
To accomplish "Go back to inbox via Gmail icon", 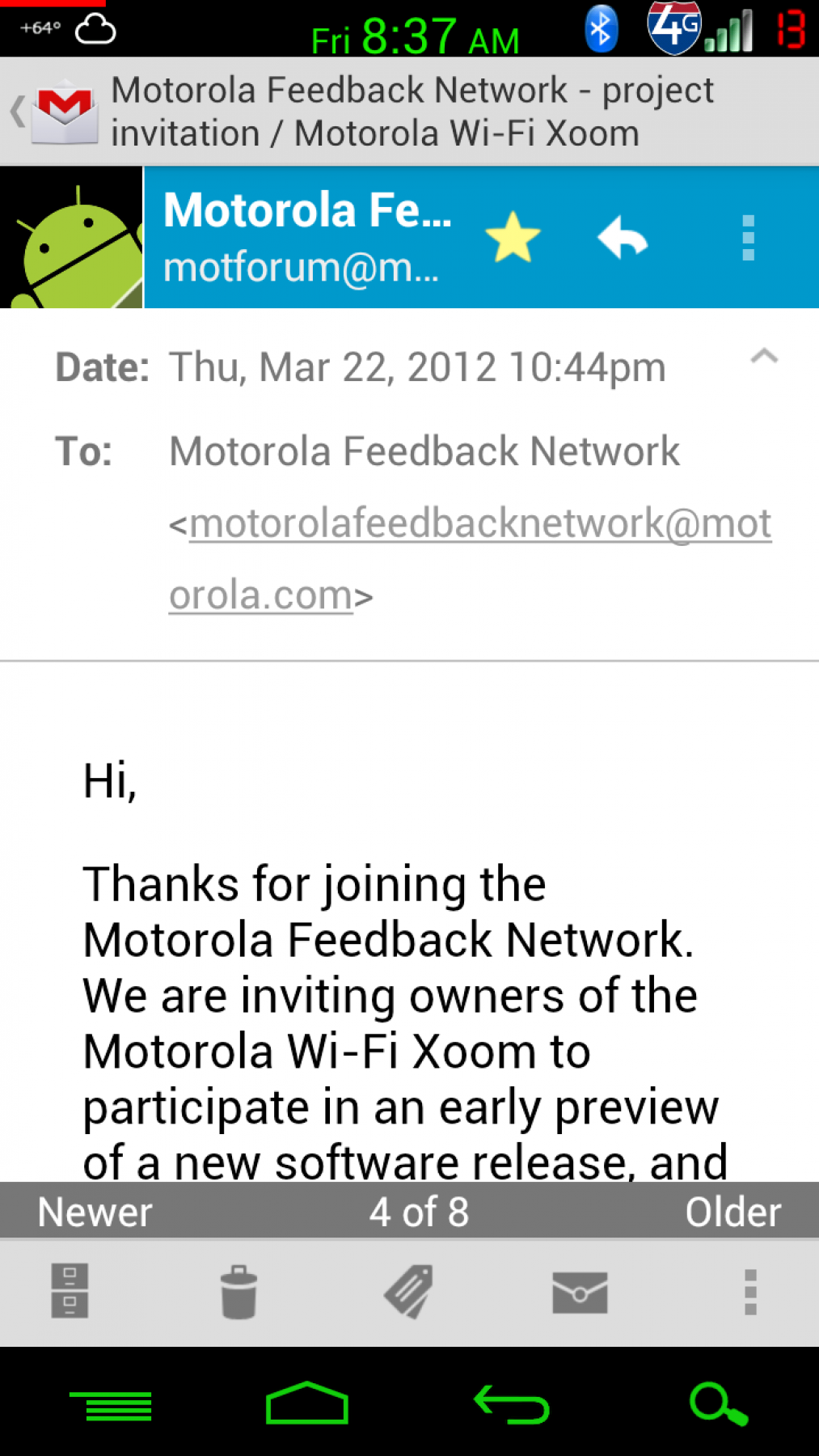I will tap(57, 112).
